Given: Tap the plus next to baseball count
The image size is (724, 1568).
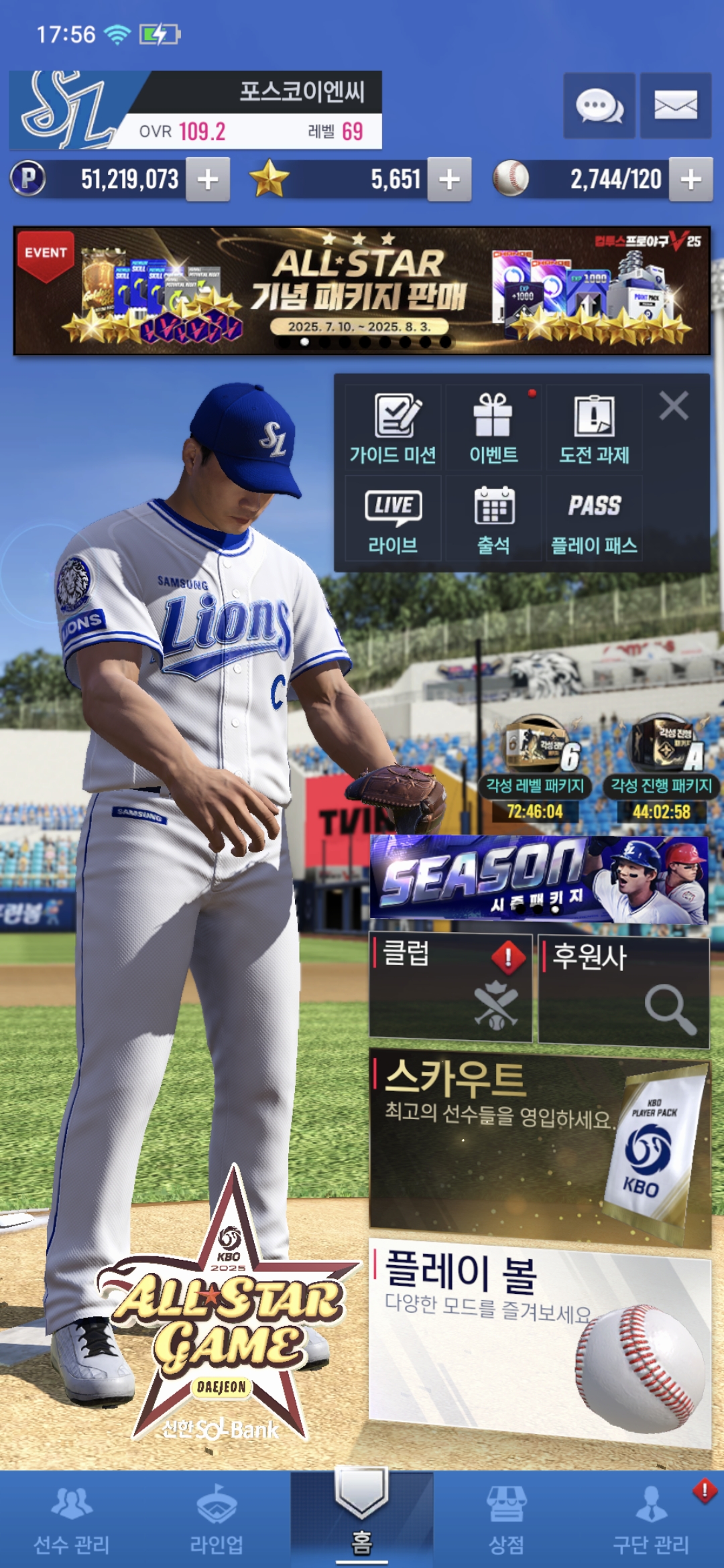Looking at the screenshot, I should coord(690,180).
